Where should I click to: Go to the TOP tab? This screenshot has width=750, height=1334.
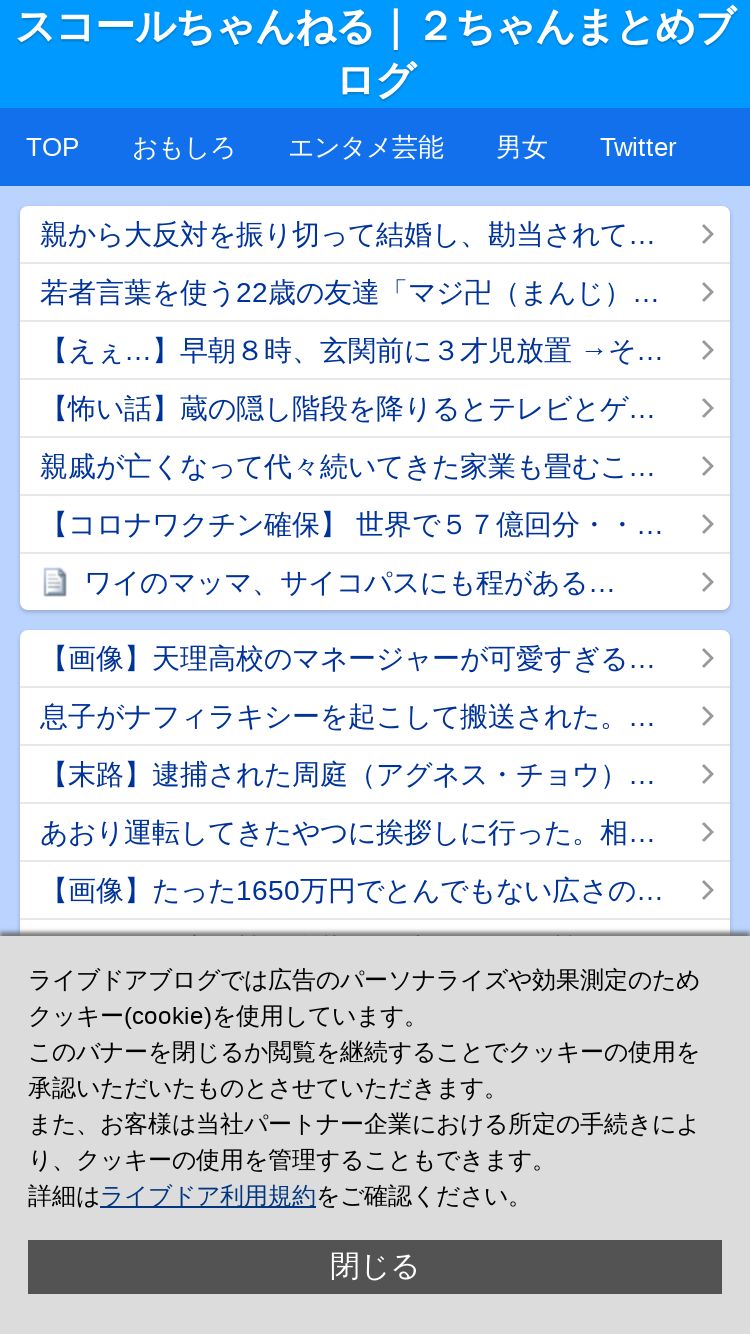coord(52,147)
